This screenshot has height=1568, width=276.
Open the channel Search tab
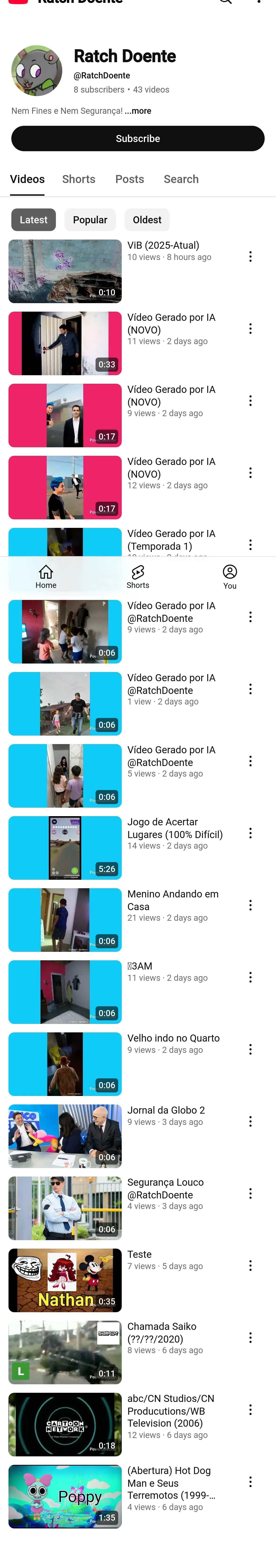pos(181,179)
